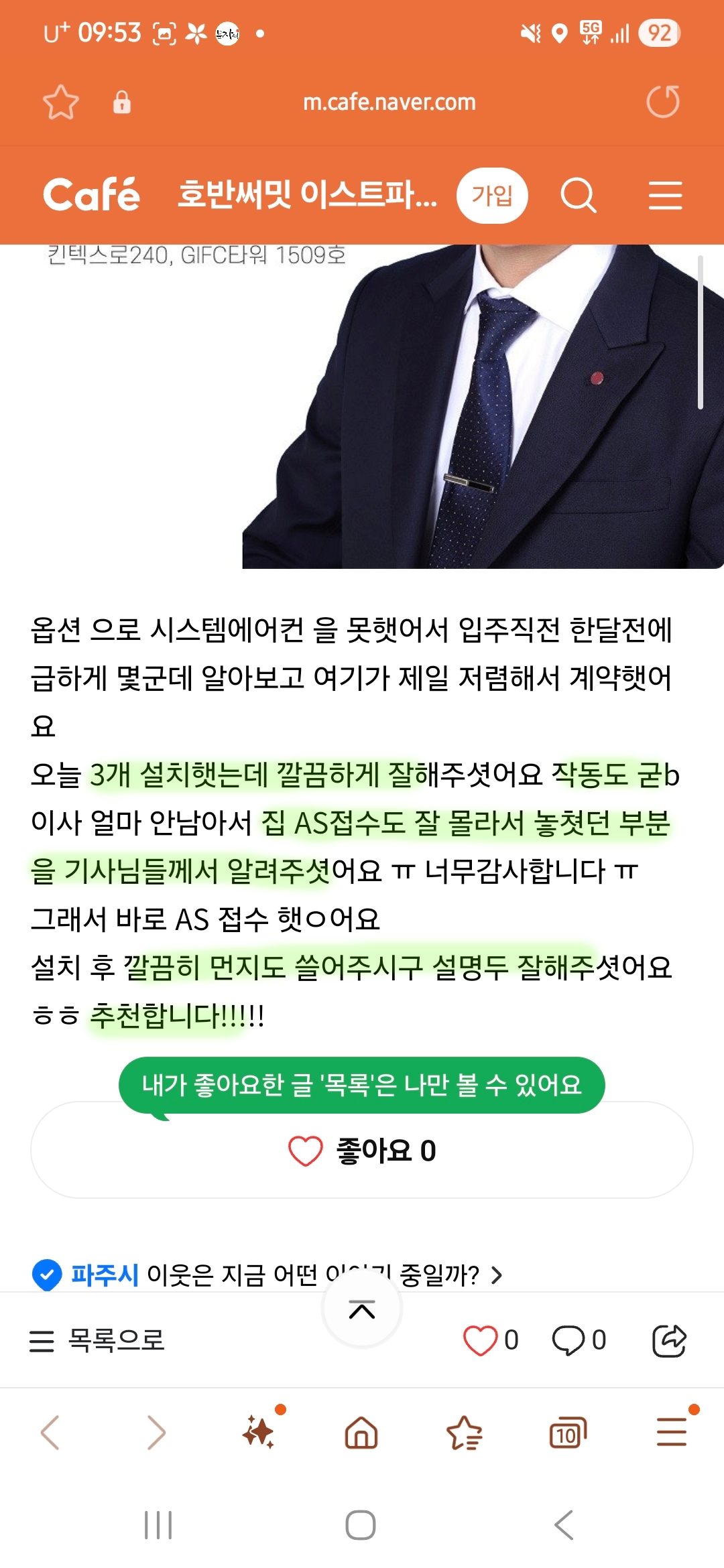
Task: Reload the page
Action: click(x=663, y=102)
